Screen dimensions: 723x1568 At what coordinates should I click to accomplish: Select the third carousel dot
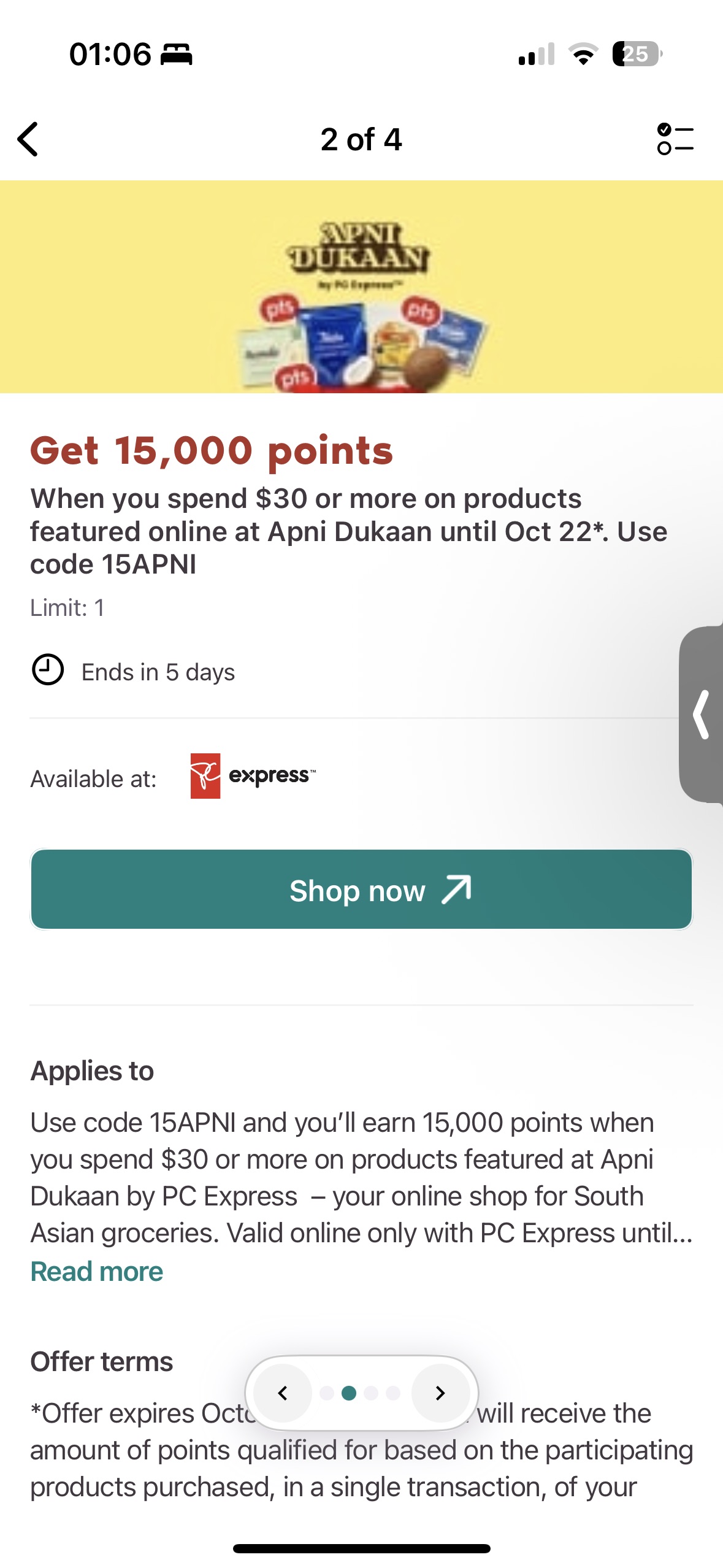[370, 1393]
